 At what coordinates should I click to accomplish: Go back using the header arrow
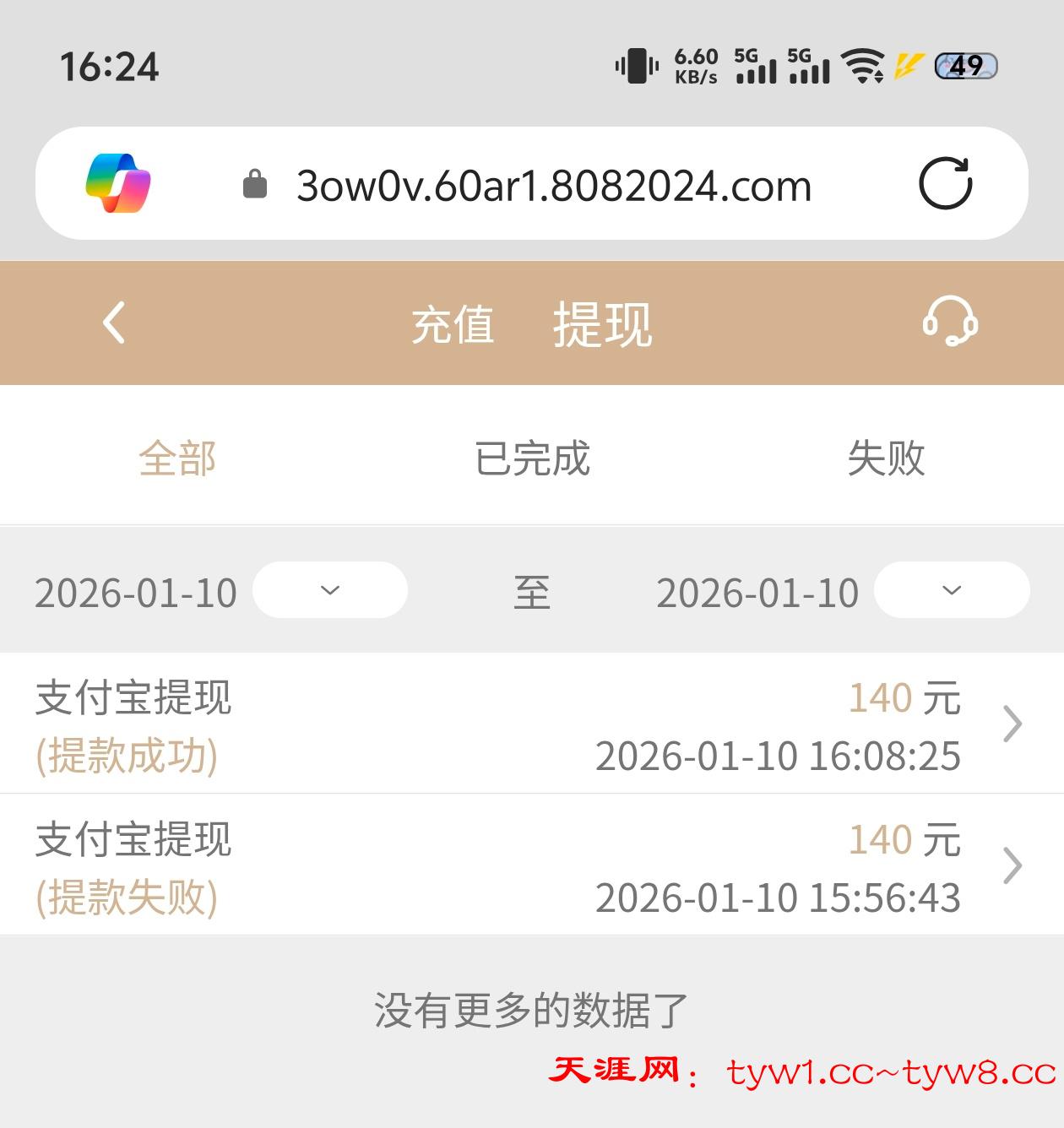click(x=114, y=323)
